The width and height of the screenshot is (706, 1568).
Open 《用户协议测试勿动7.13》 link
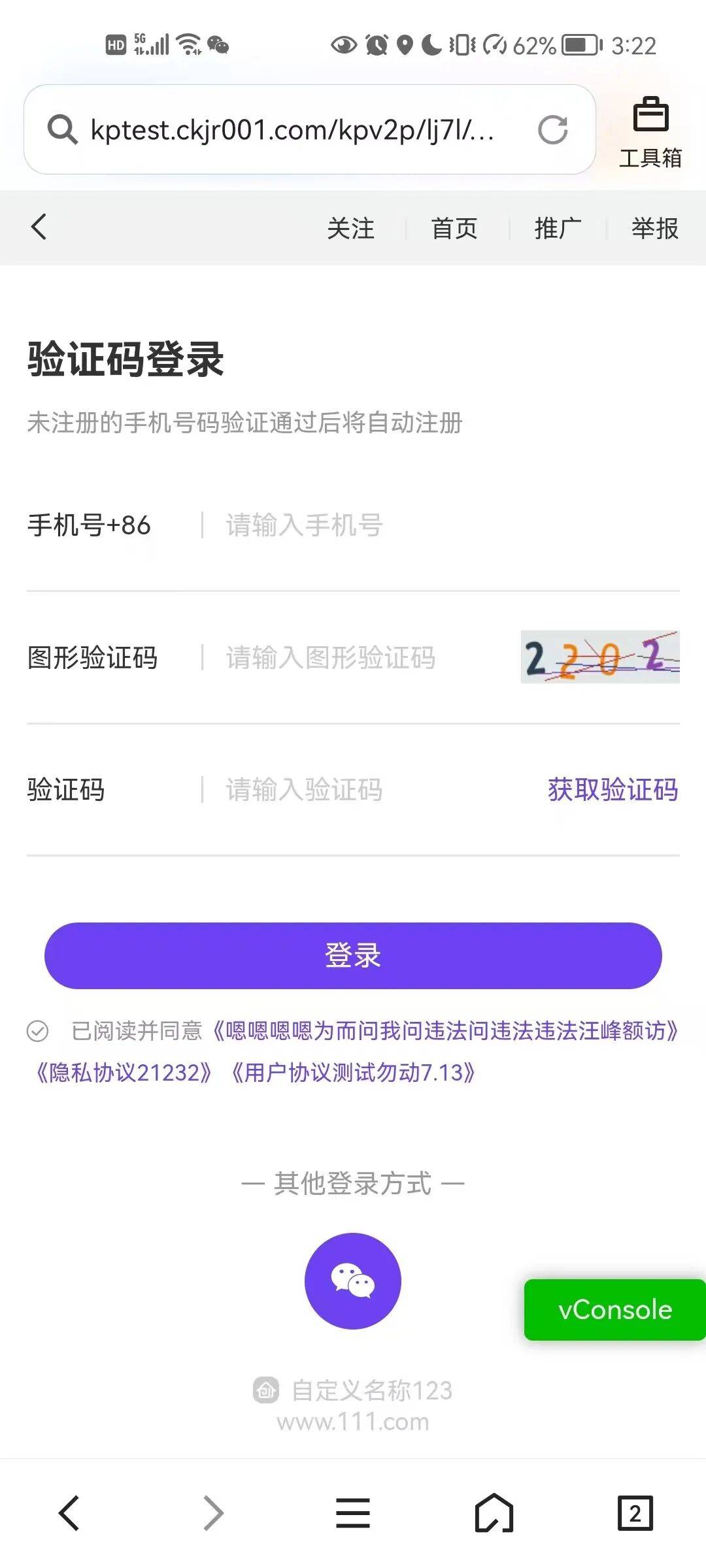[353, 1073]
